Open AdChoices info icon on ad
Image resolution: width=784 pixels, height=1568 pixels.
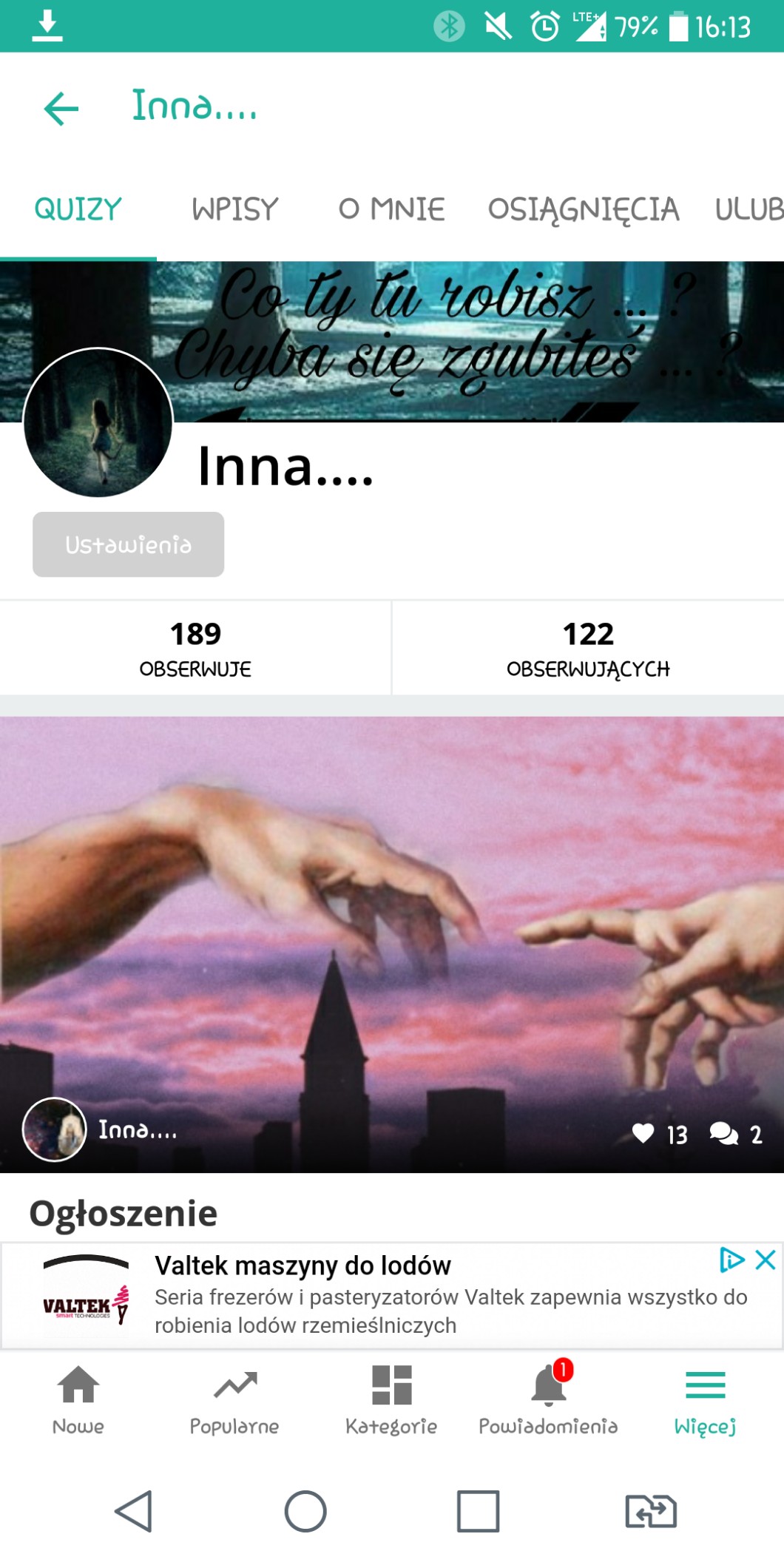pos(731,1260)
